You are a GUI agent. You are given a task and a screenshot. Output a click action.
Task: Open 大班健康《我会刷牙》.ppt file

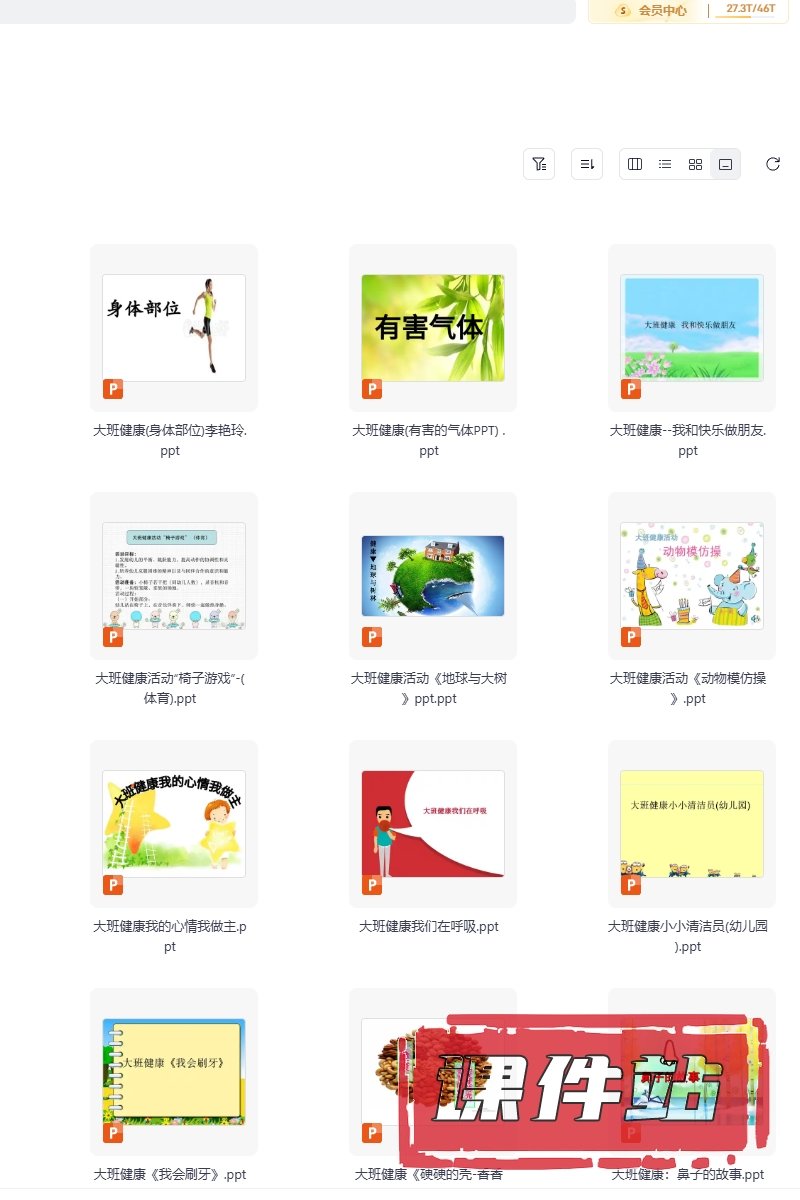point(174,1072)
